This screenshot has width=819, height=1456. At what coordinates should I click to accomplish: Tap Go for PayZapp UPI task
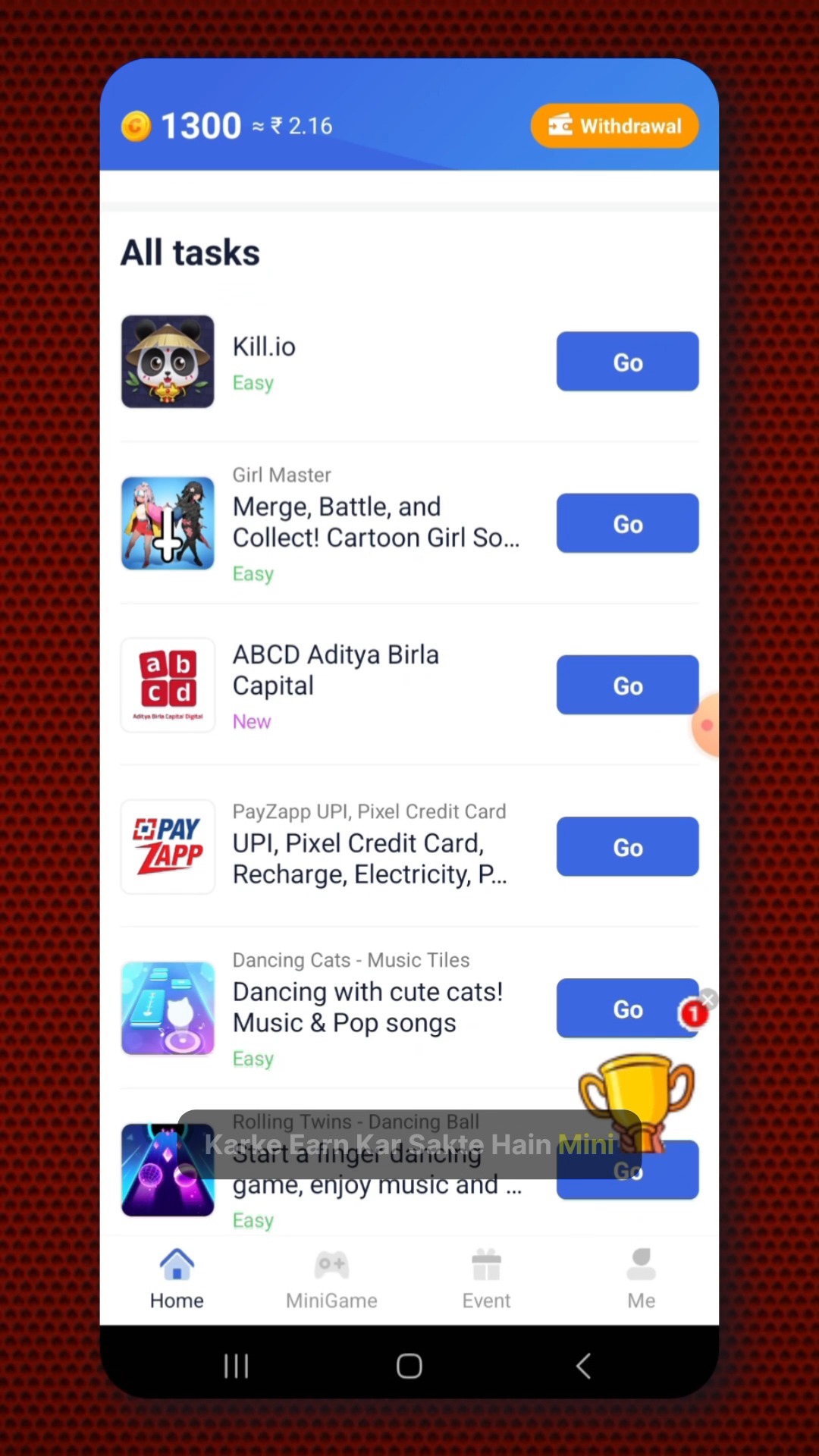click(627, 846)
